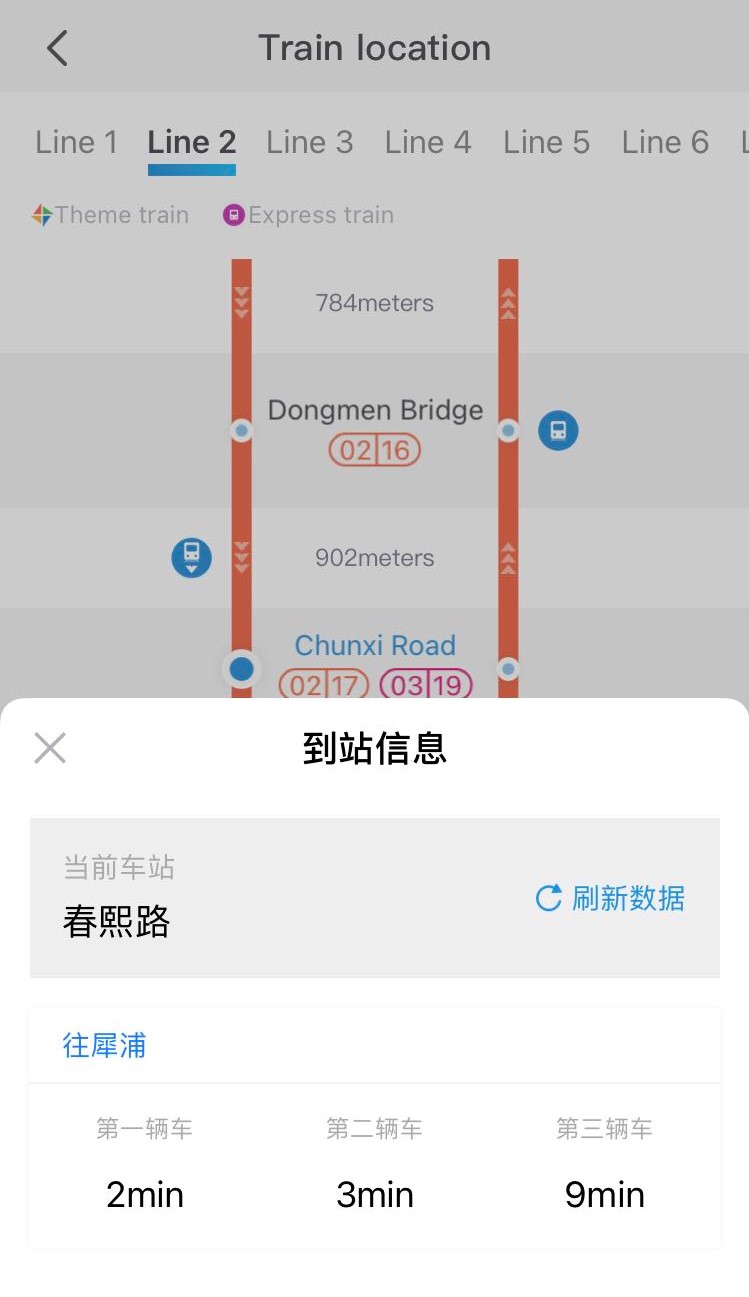Image resolution: width=749 pixels, height=1297 pixels.
Task: Switch to the Line 3 tab
Action: (x=310, y=142)
